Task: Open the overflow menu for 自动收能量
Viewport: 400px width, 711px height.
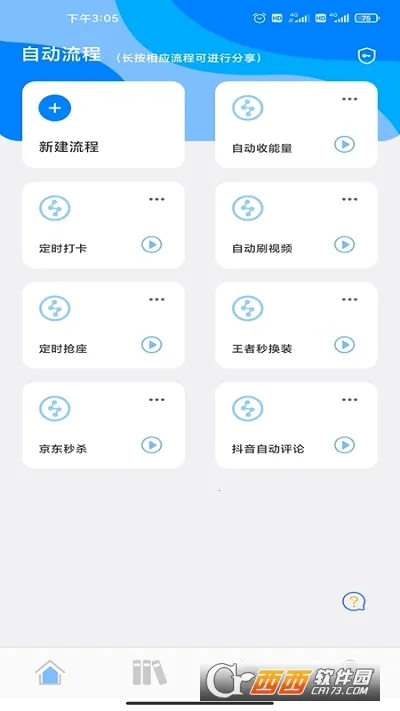Action: click(350, 99)
